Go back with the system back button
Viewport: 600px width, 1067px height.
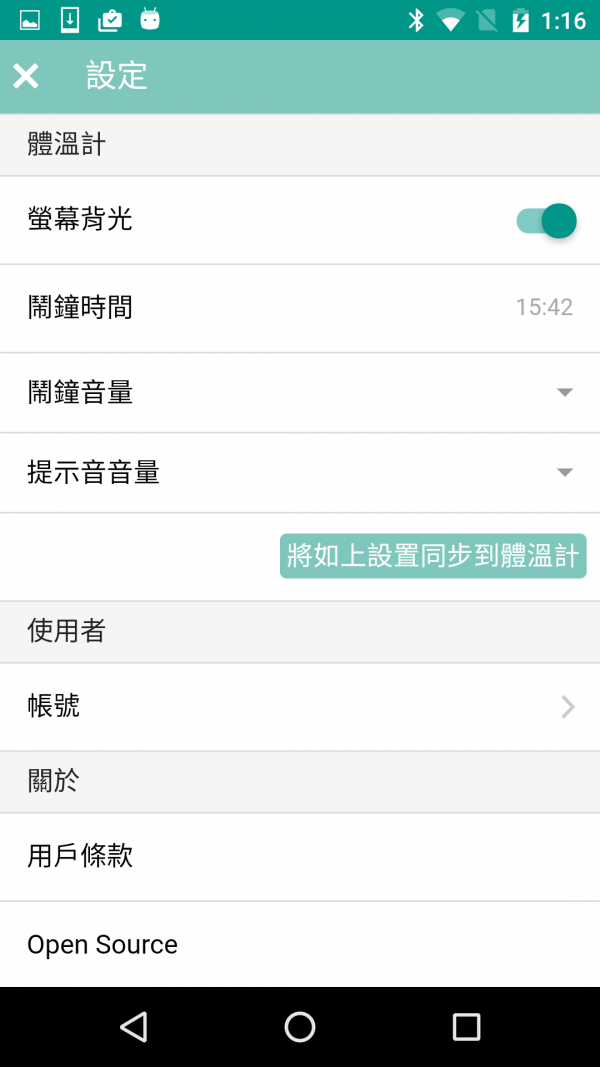click(133, 1027)
